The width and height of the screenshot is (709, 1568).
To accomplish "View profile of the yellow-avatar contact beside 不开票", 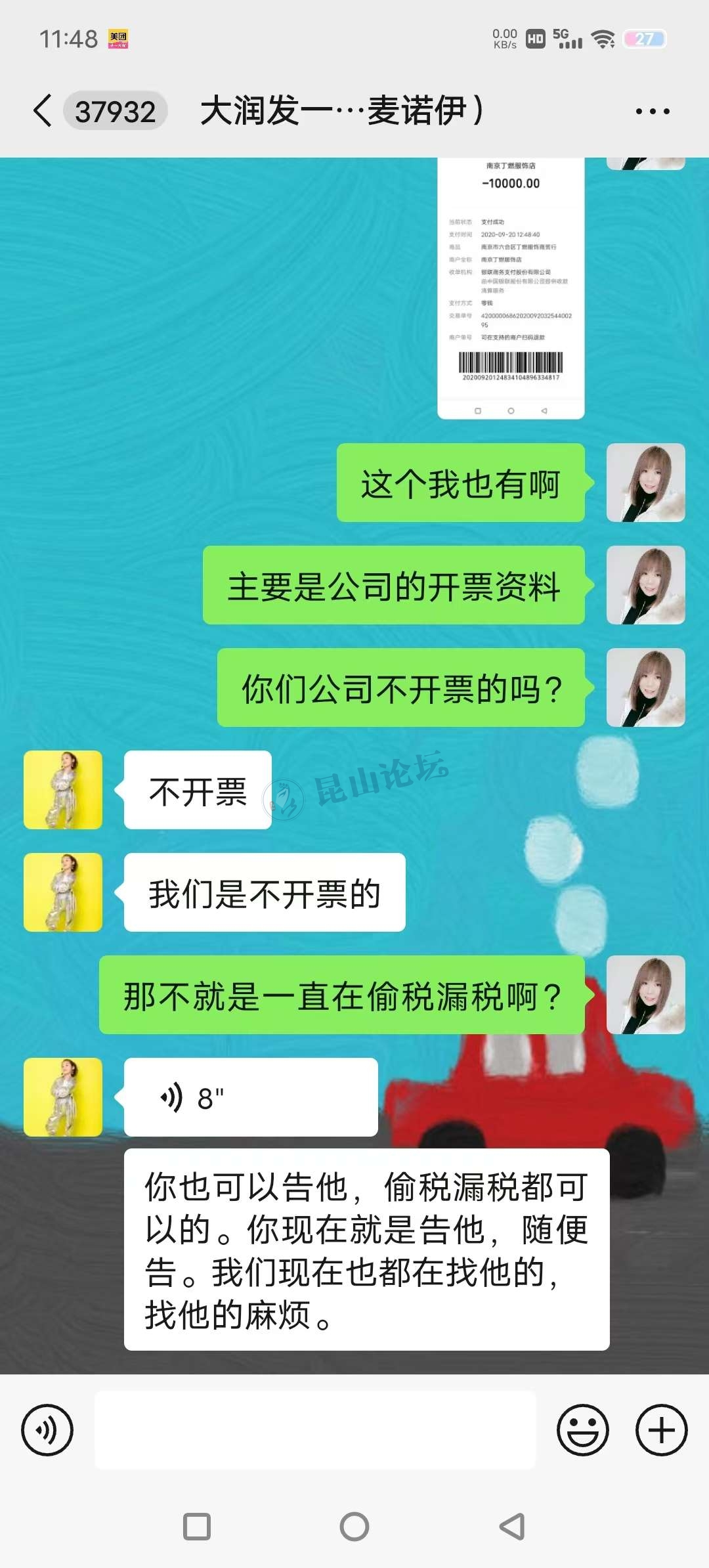I will pyautogui.click(x=63, y=790).
